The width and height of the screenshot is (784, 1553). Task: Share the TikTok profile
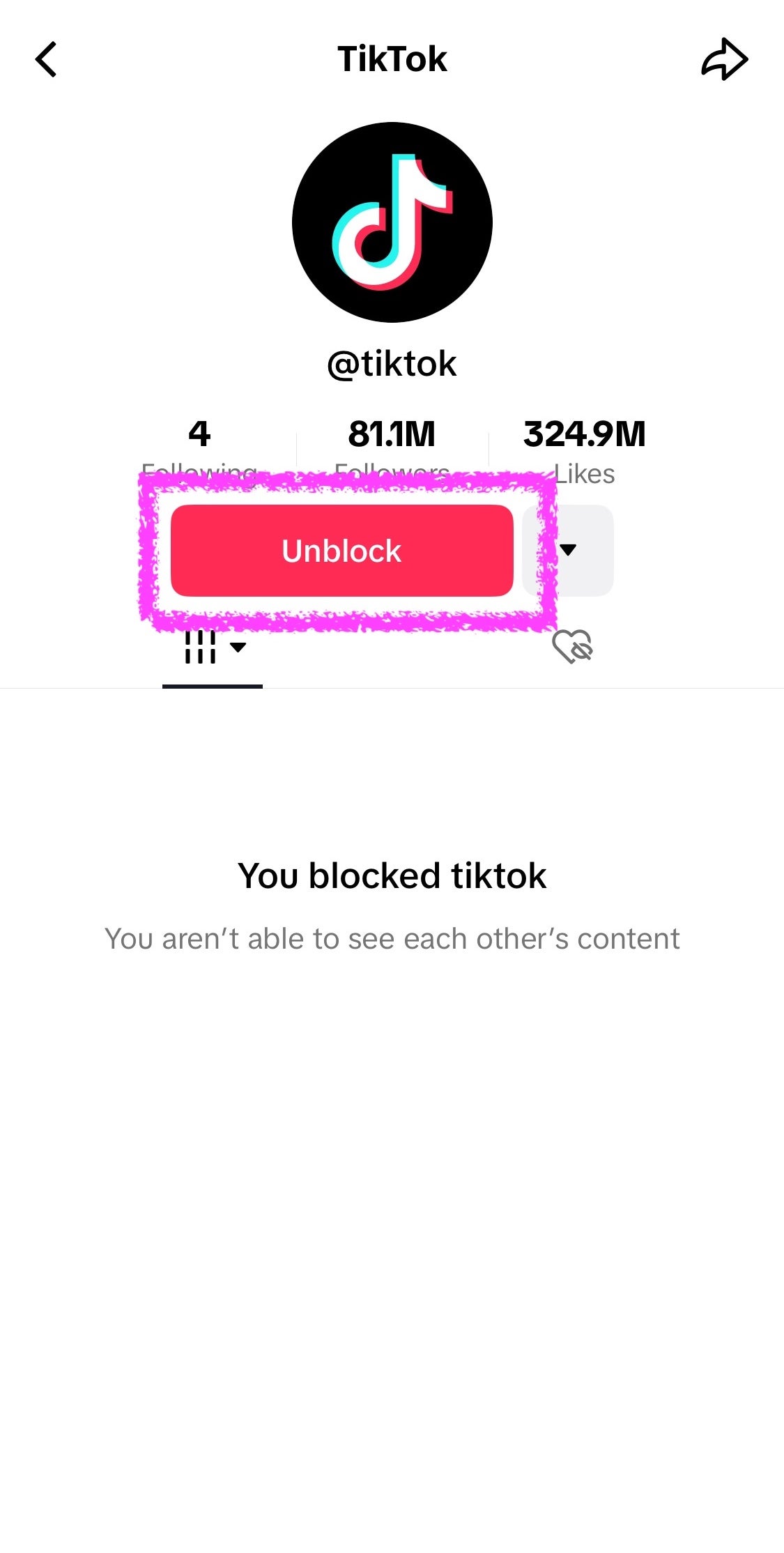tap(724, 59)
